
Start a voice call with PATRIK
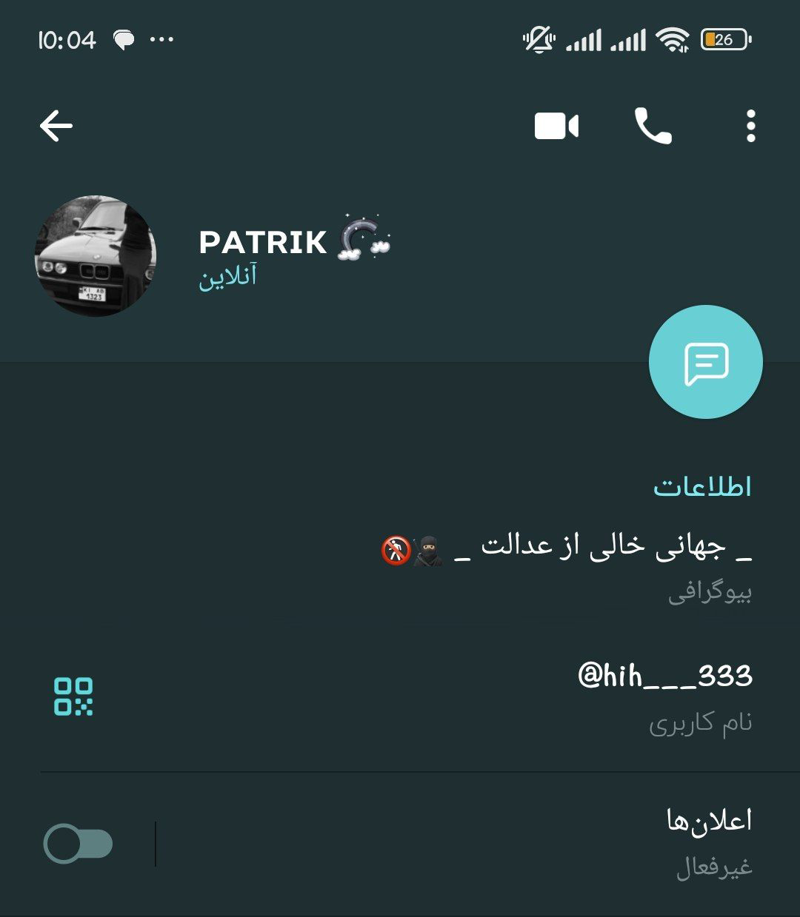653,126
